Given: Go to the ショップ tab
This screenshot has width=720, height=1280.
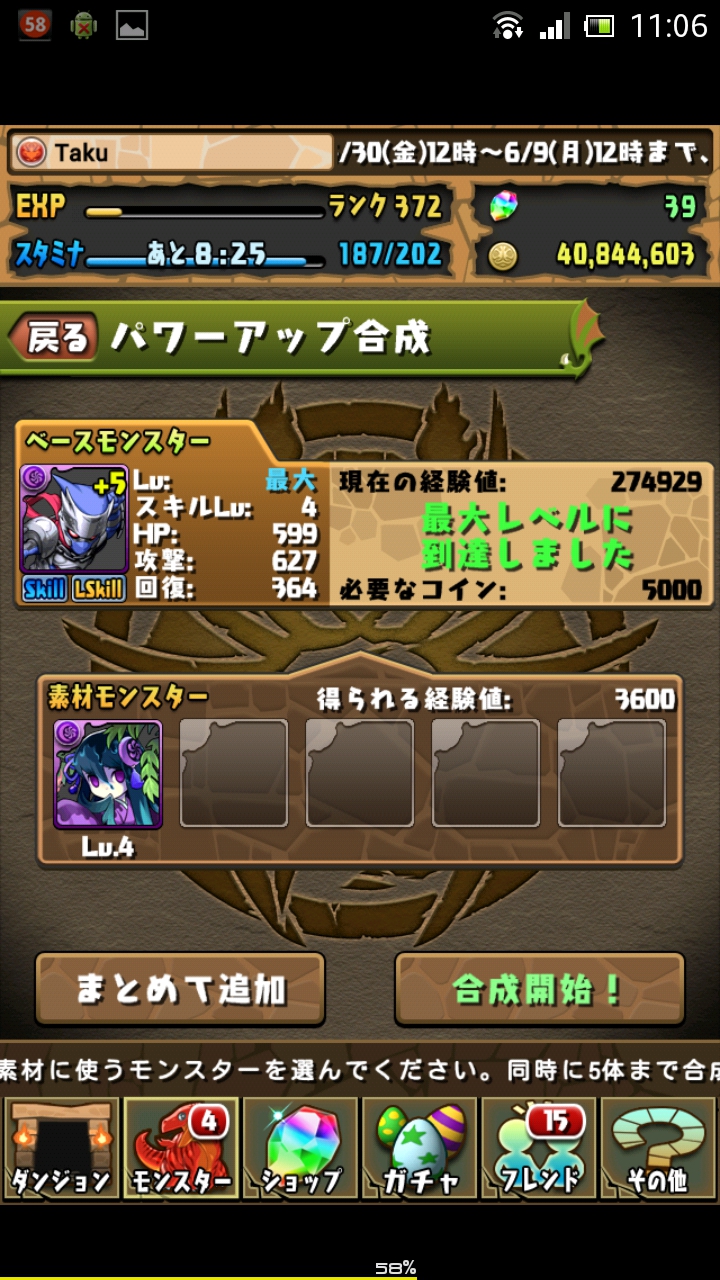Looking at the screenshot, I should (x=300, y=1149).
